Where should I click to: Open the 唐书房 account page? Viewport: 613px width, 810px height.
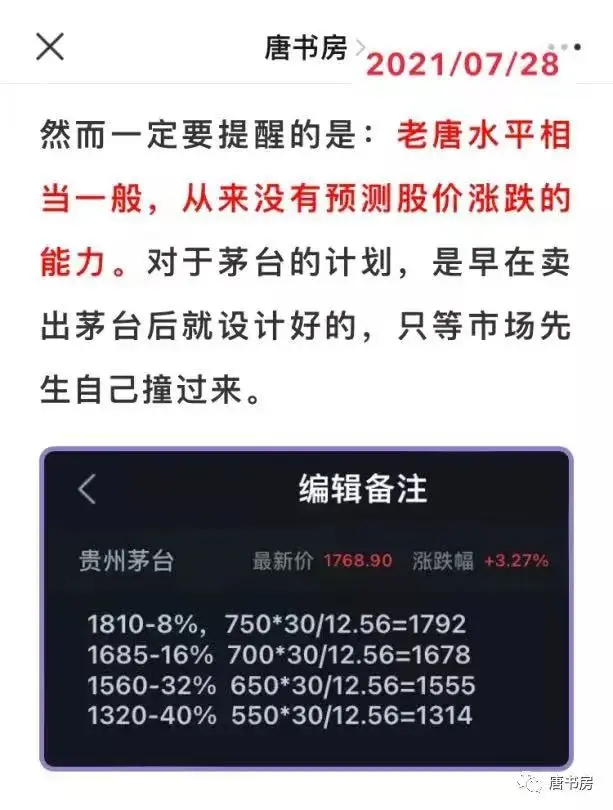click(307, 46)
